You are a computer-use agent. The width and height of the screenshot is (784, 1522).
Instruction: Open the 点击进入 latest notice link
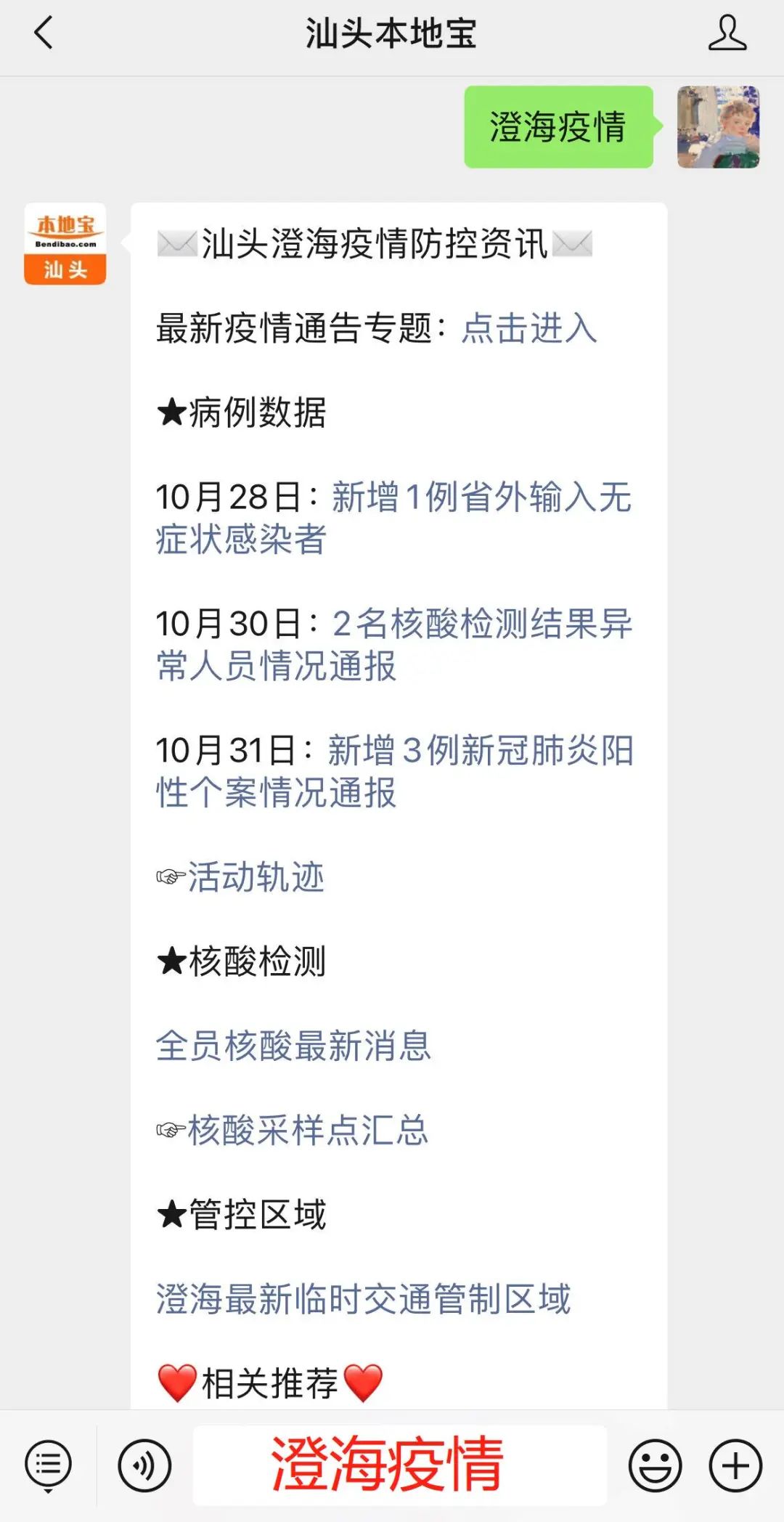tap(528, 328)
